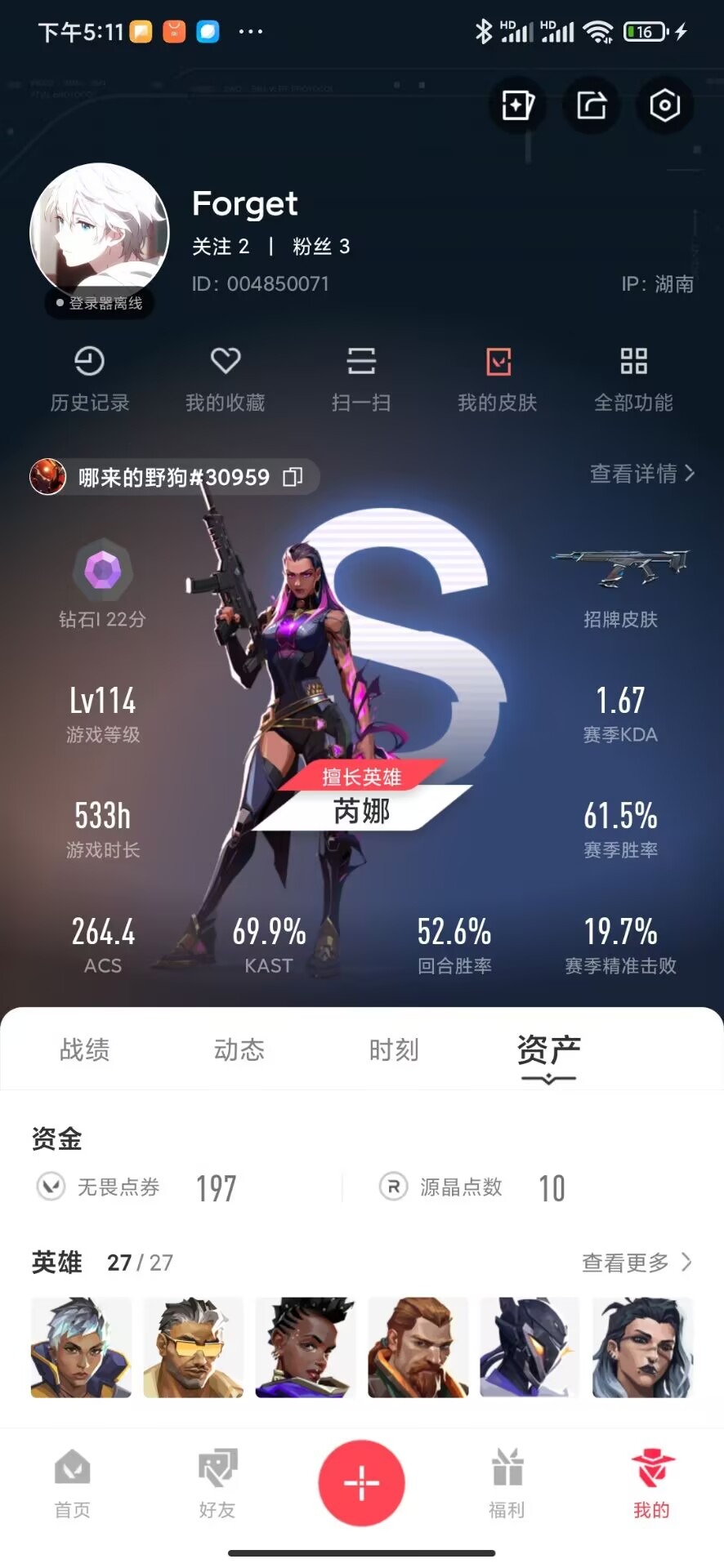Viewport: 724px width, 1568px height.
Task: Open 查看详情 details link
Action: [642, 474]
